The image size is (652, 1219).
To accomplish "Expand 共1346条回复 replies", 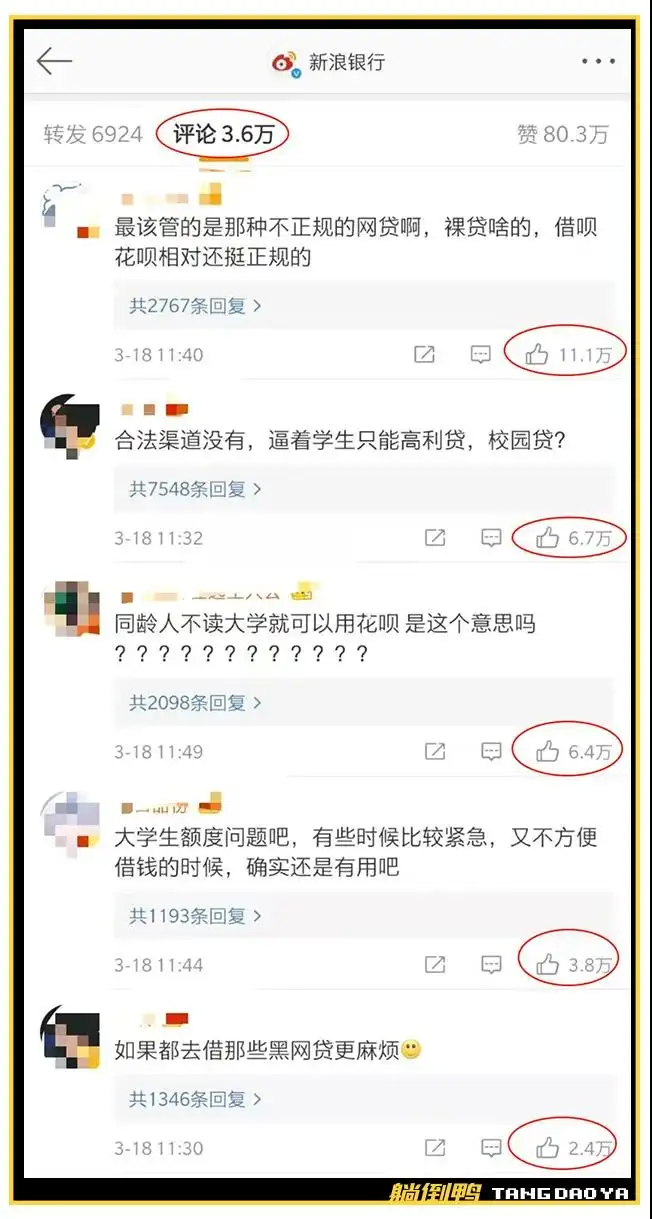I will [x=195, y=1100].
